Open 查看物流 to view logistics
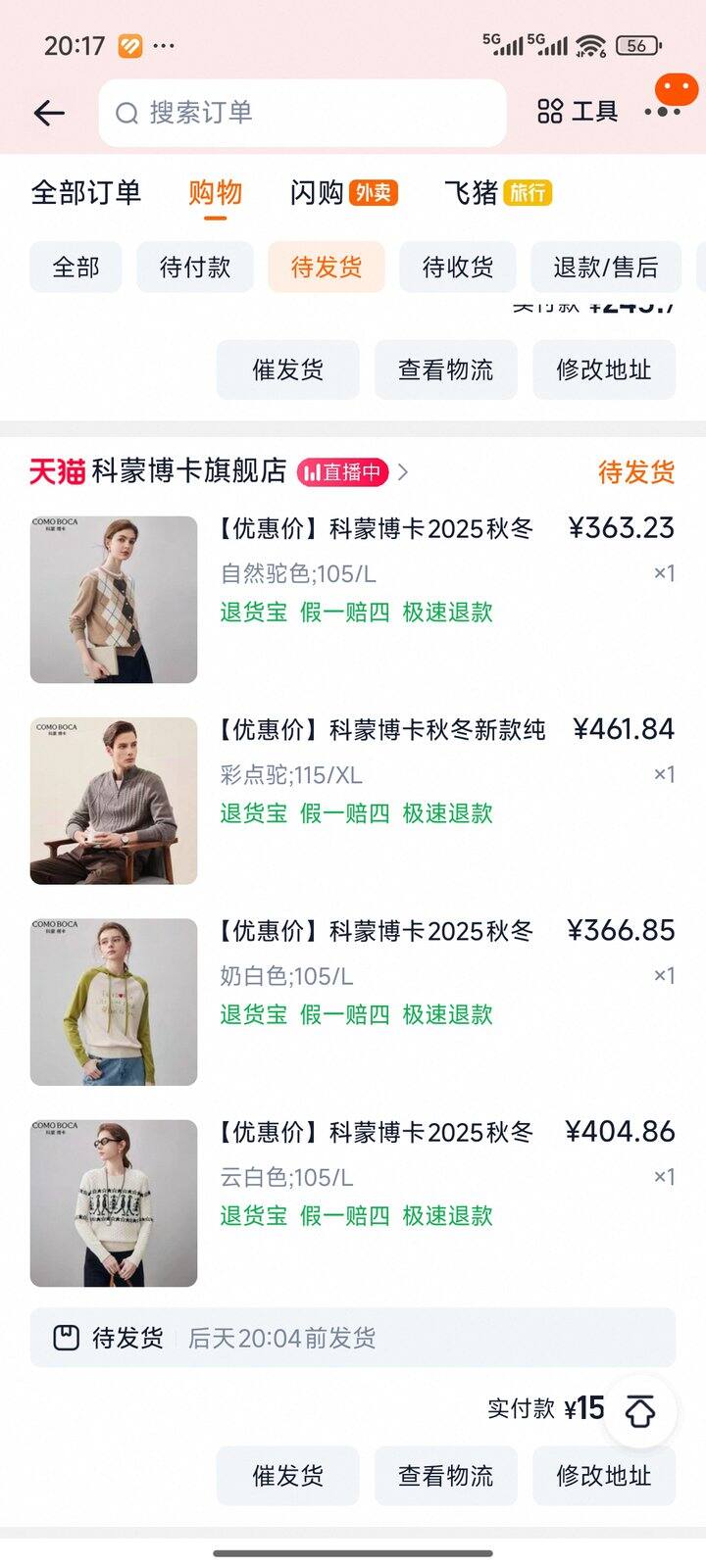Viewport: 706px width, 1568px height. (445, 1475)
